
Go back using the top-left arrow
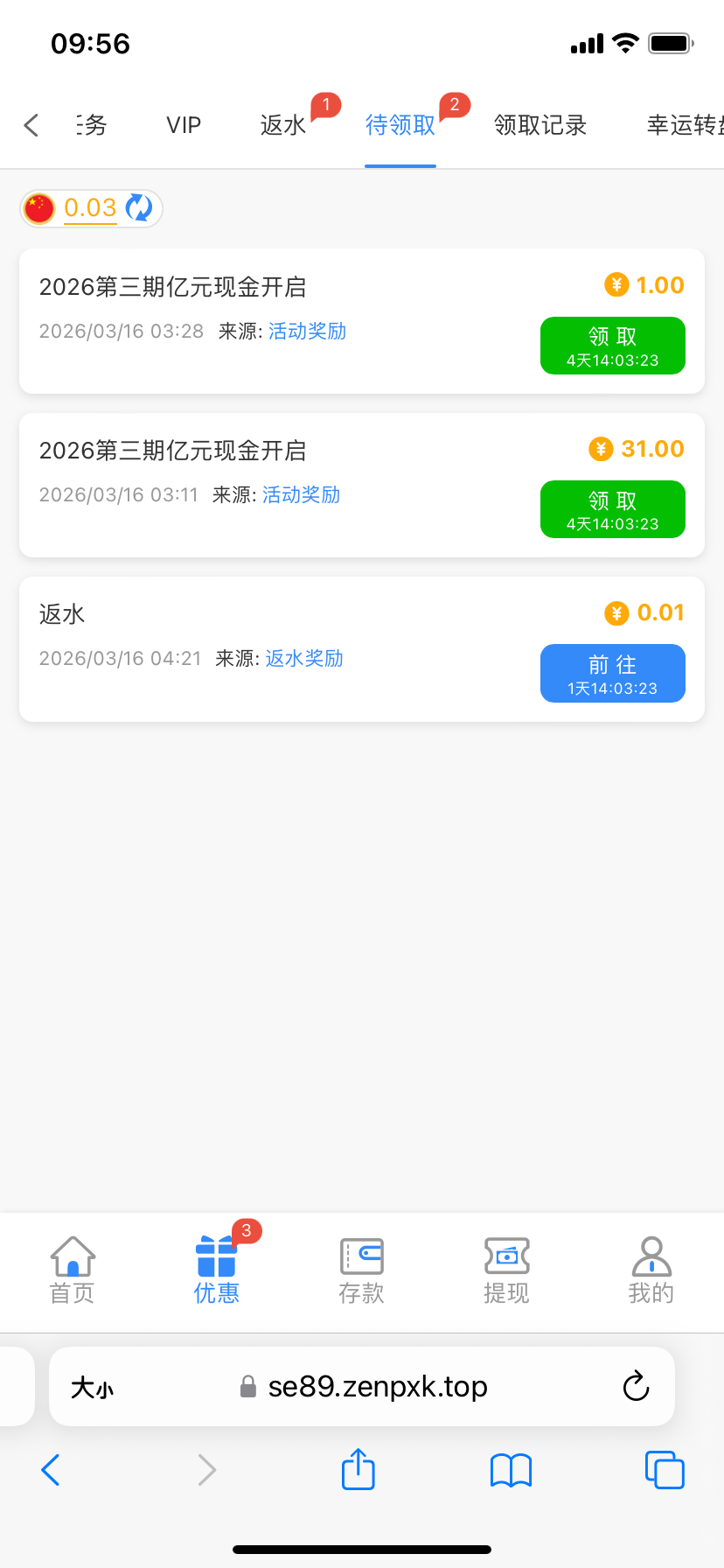[31, 125]
